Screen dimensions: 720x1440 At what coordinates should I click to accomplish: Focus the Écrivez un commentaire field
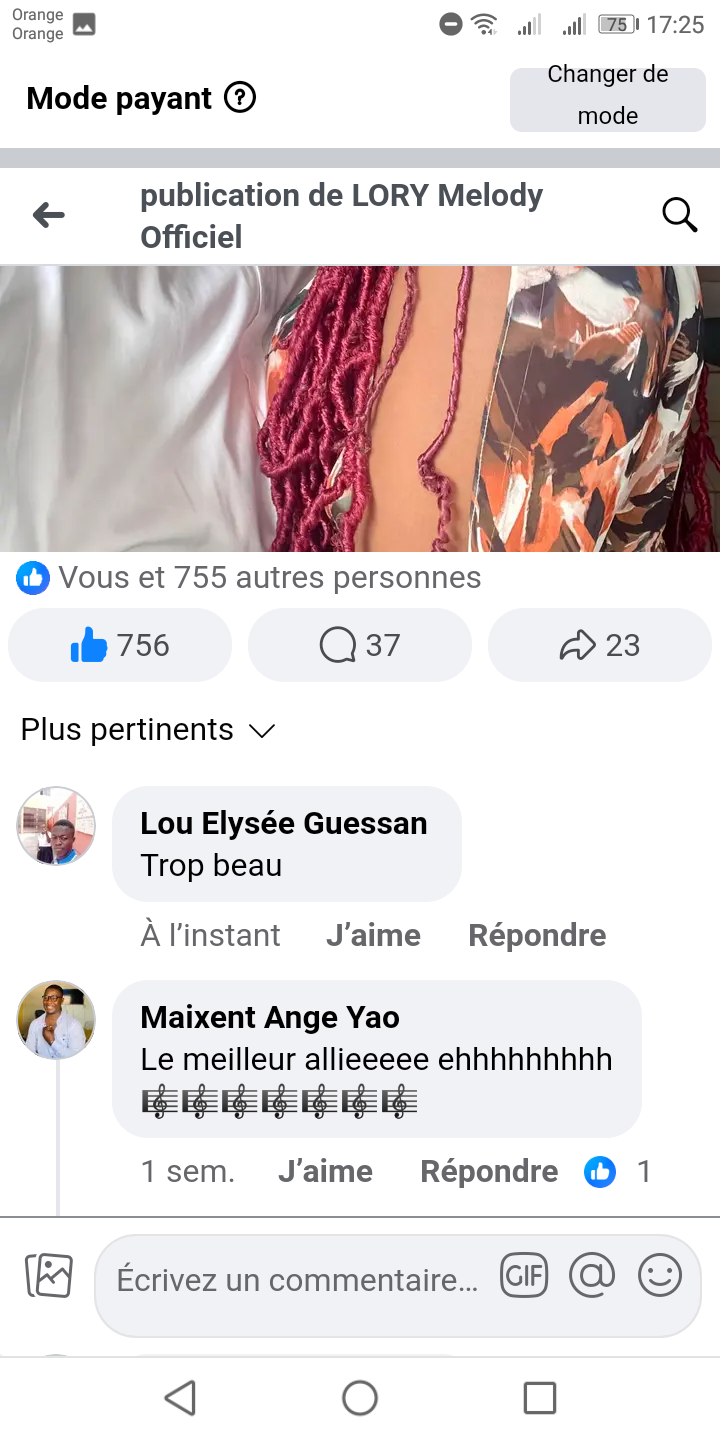[x=297, y=1279]
